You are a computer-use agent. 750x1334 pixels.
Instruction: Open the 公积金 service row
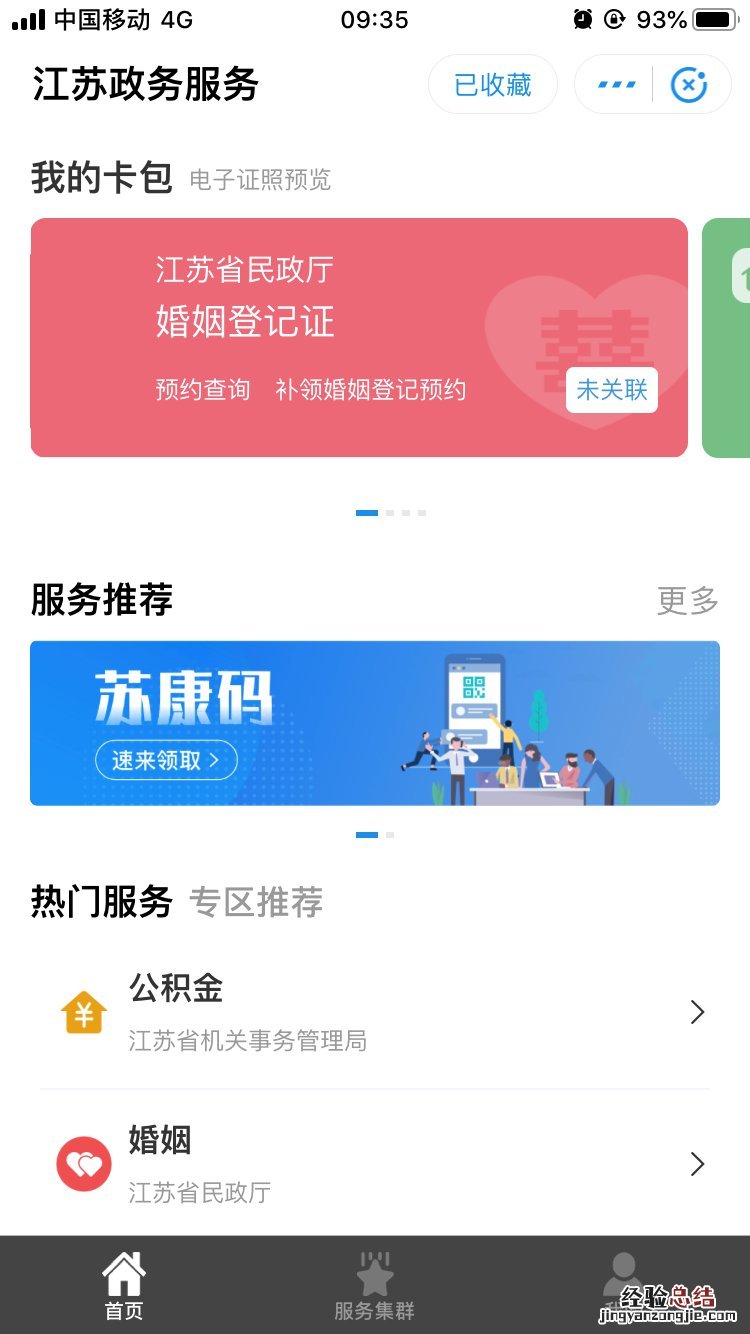[374, 1012]
